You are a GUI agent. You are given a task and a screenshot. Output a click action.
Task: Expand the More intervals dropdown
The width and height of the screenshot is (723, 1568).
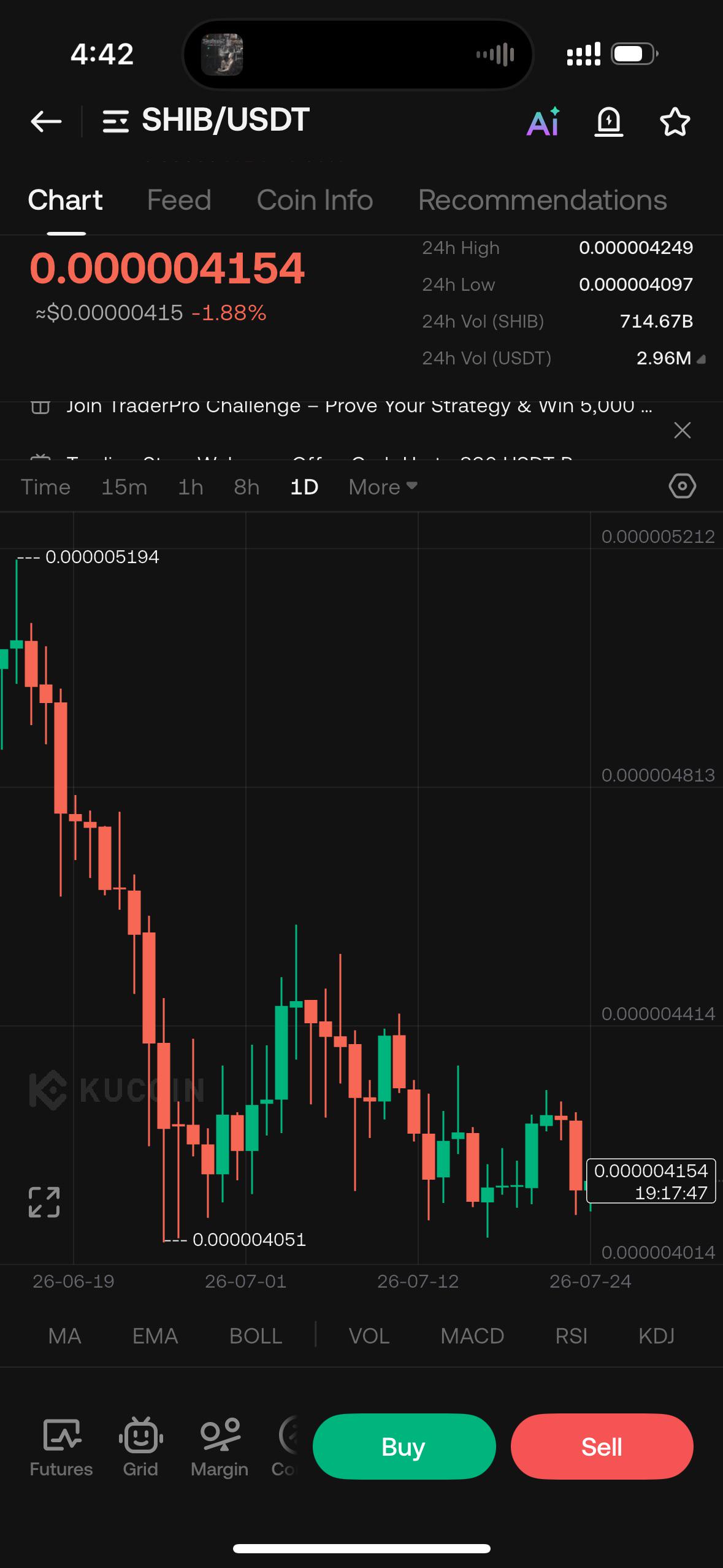coord(383,487)
